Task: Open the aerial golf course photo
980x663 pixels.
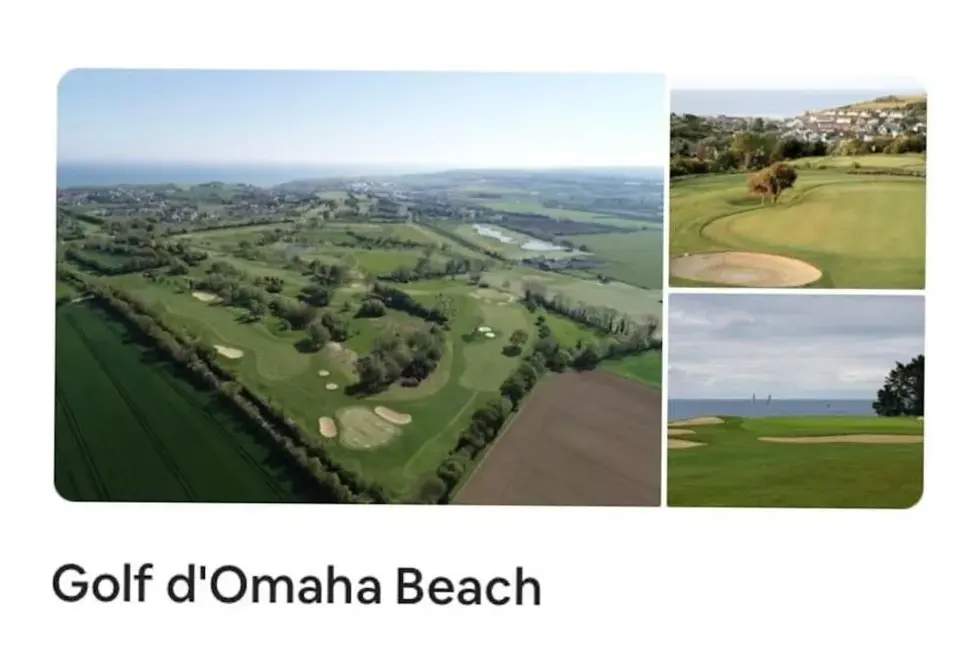Action: [x=358, y=287]
